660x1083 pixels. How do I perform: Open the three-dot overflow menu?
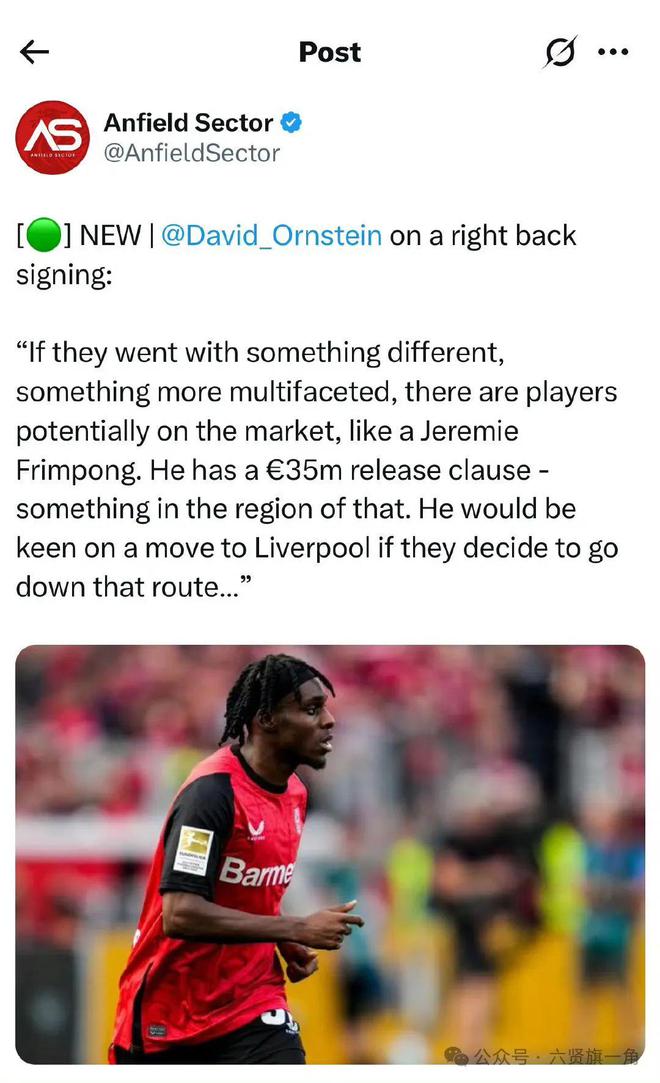[x=613, y=52]
